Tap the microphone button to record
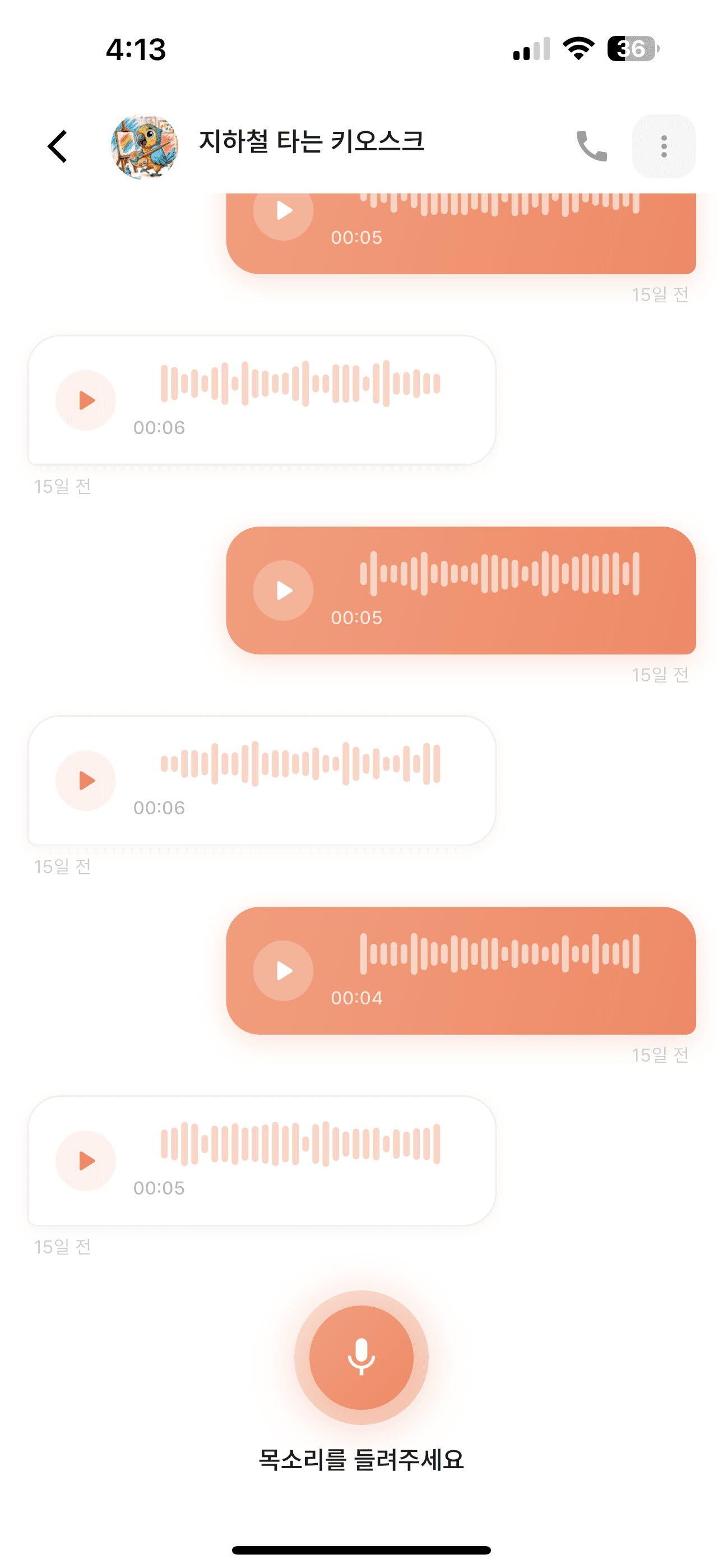Viewport: 723px width, 1568px height. [361, 1357]
